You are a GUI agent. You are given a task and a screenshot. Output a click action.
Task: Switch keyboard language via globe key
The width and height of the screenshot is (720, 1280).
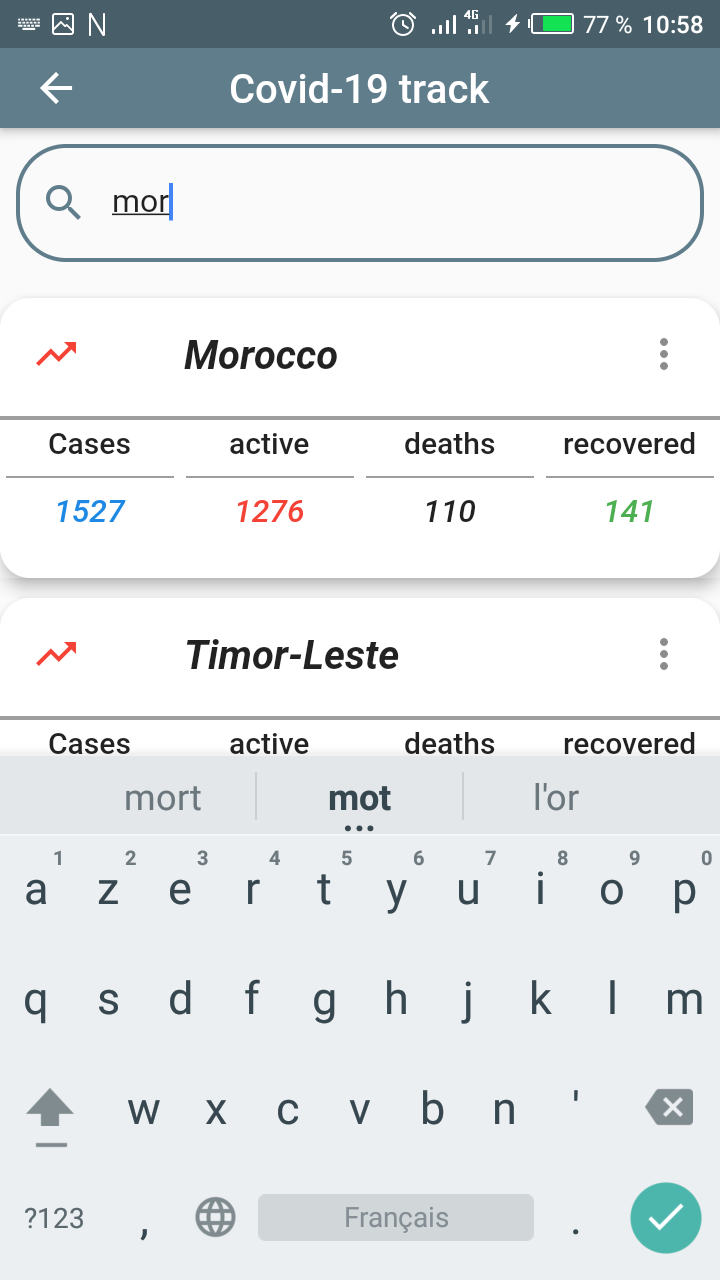click(x=215, y=1218)
